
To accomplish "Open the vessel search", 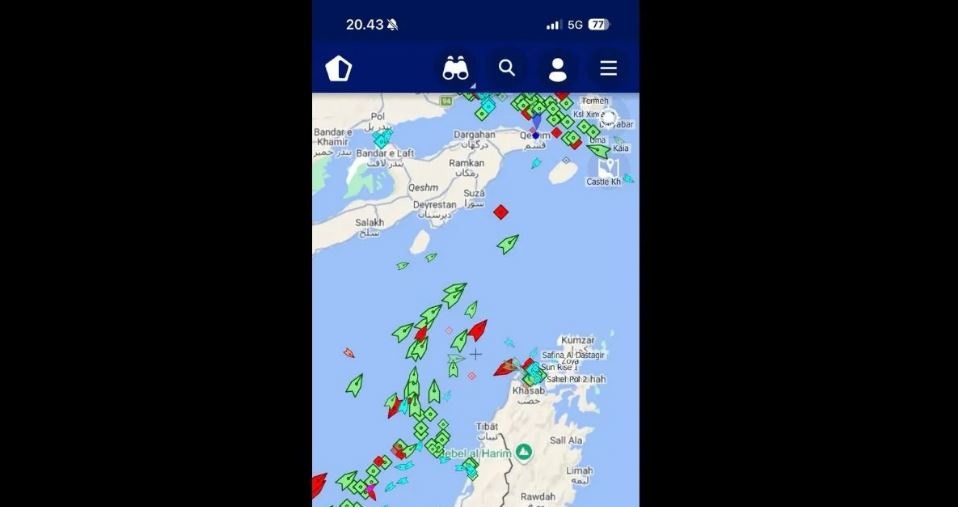I will 507,68.
